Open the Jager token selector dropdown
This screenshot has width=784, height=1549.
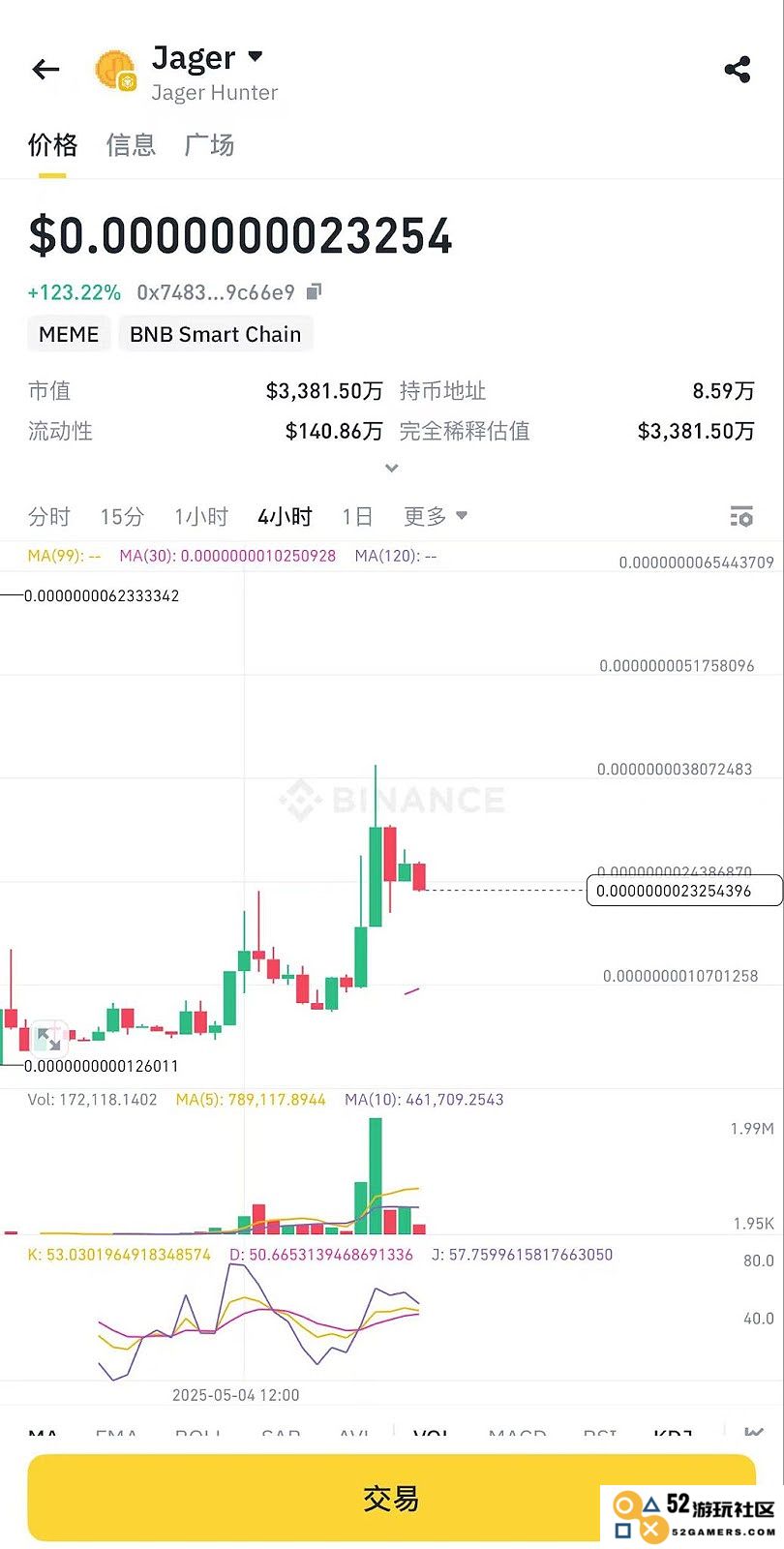pyautogui.click(x=256, y=56)
